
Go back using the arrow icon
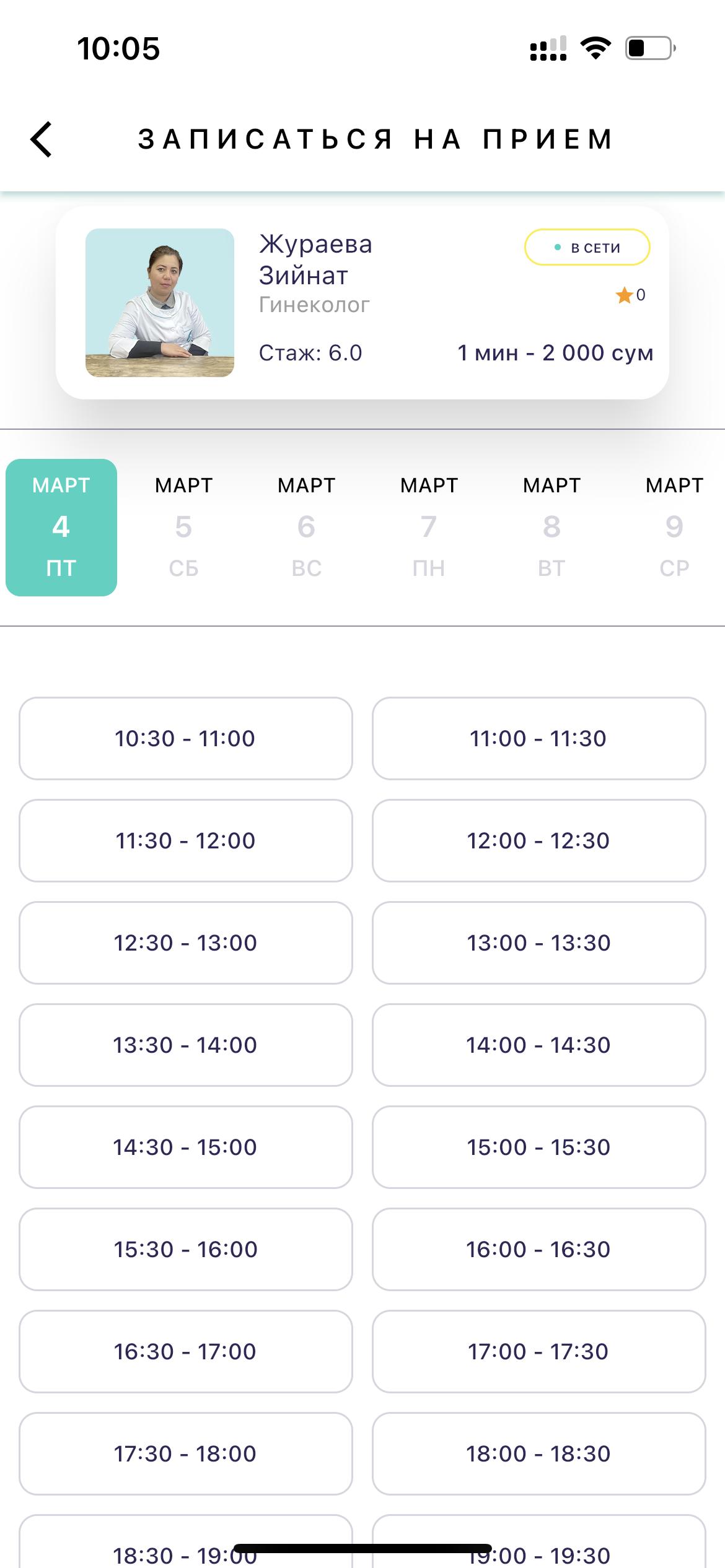42,139
